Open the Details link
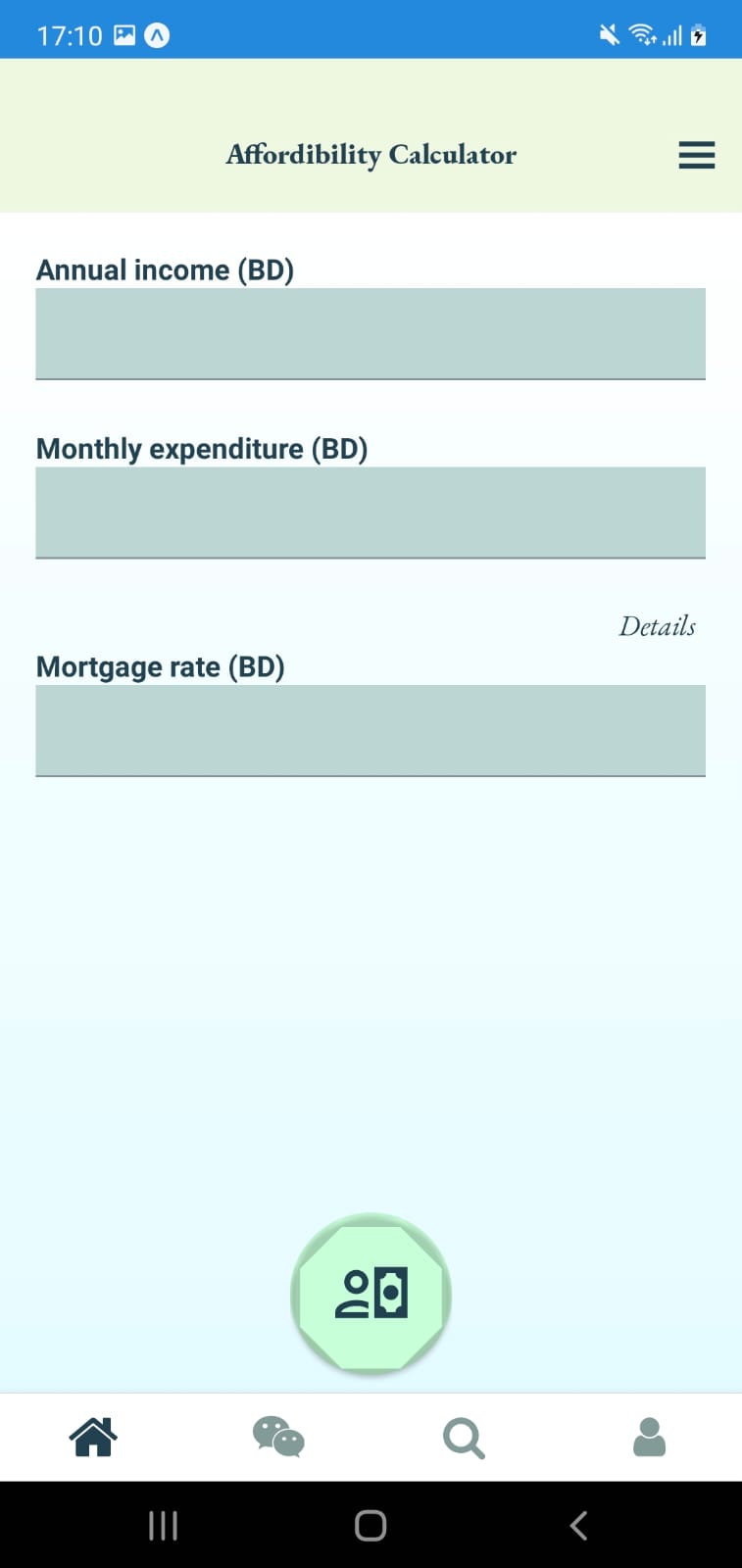This screenshot has width=742, height=1568. click(x=657, y=626)
